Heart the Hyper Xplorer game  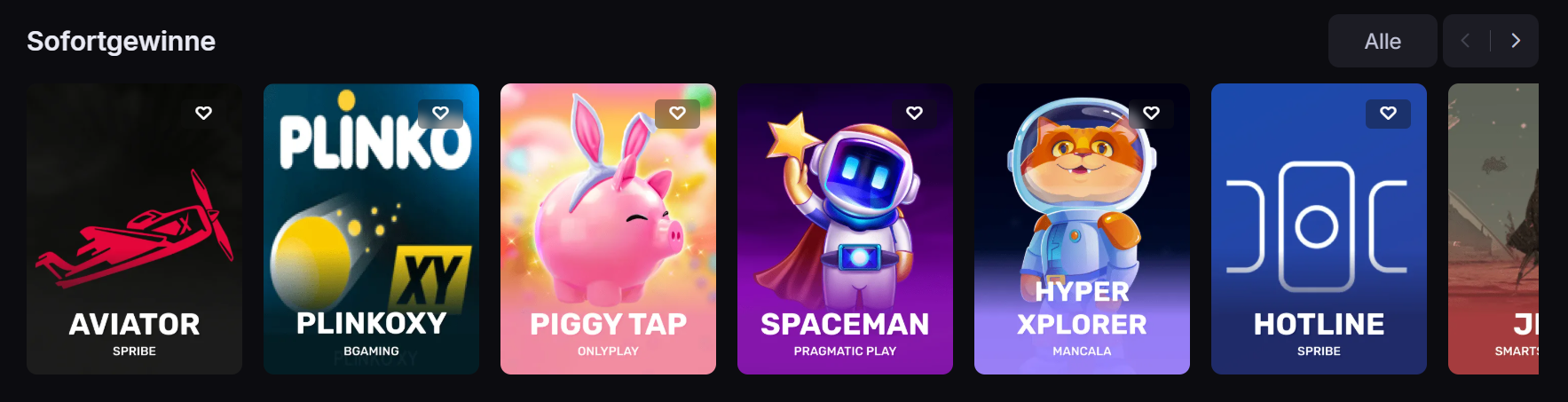(x=1151, y=113)
